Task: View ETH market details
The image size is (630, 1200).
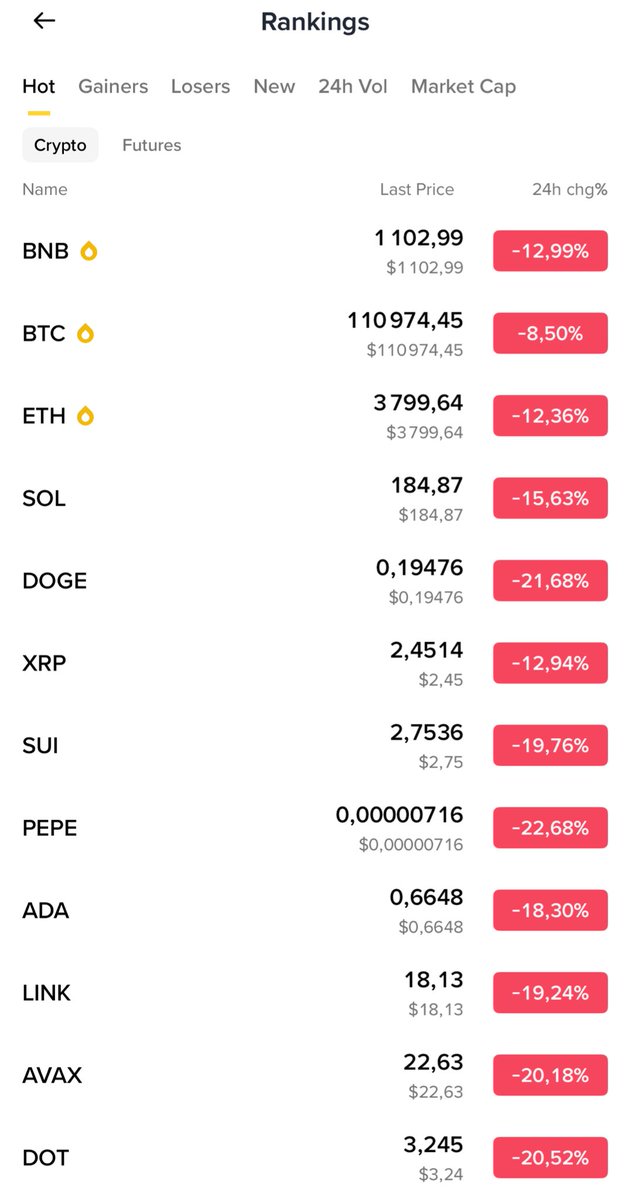Action: pyautogui.click(x=44, y=416)
